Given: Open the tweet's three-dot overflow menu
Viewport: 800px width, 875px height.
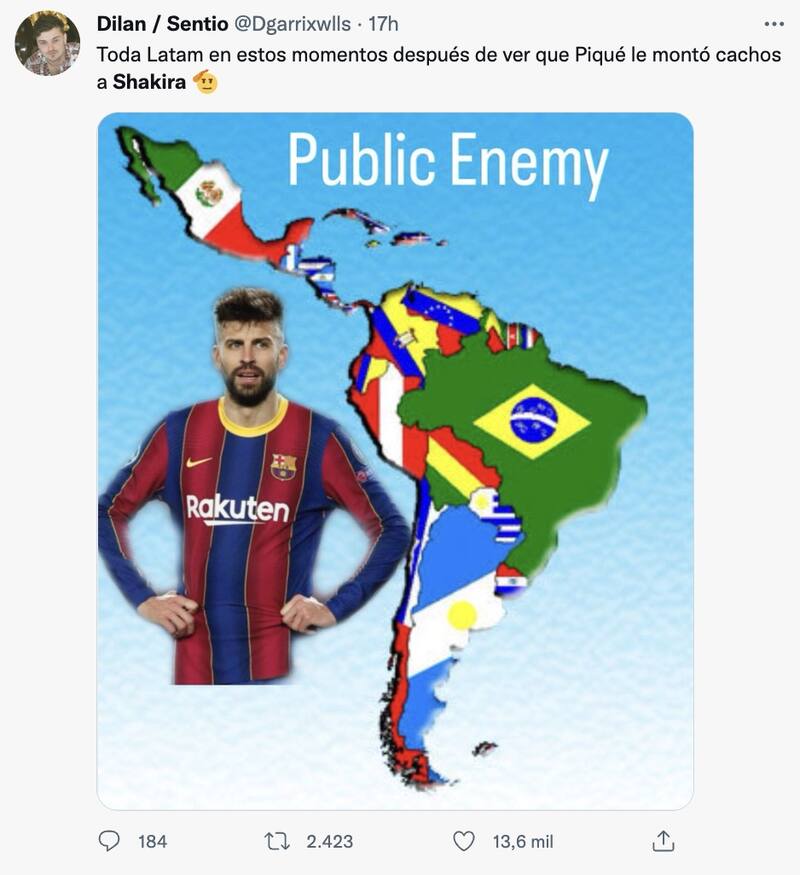Looking at the screenshot, I should pyautogui.click(x=773, y=24).
